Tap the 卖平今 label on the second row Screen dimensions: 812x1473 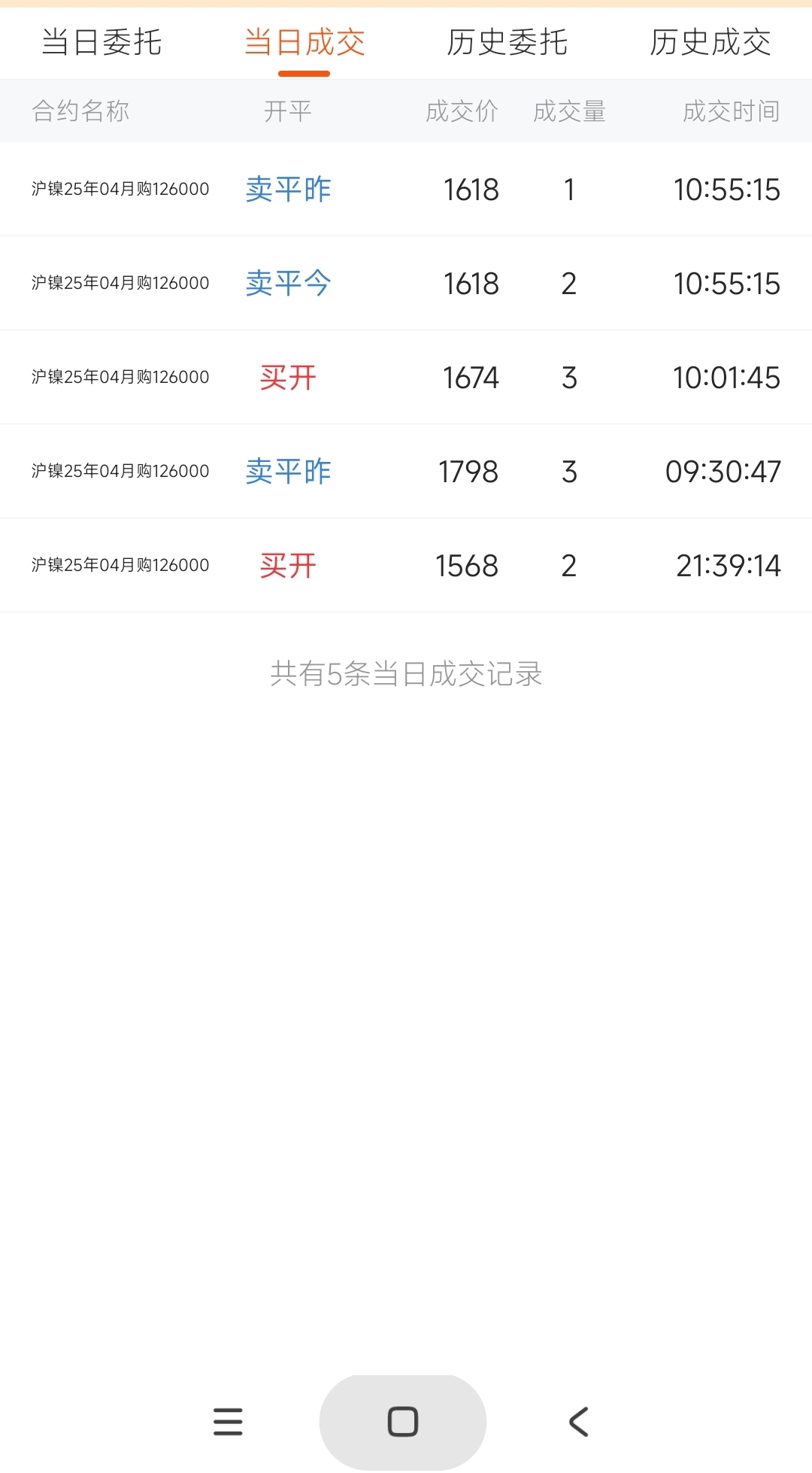(288, 283)
